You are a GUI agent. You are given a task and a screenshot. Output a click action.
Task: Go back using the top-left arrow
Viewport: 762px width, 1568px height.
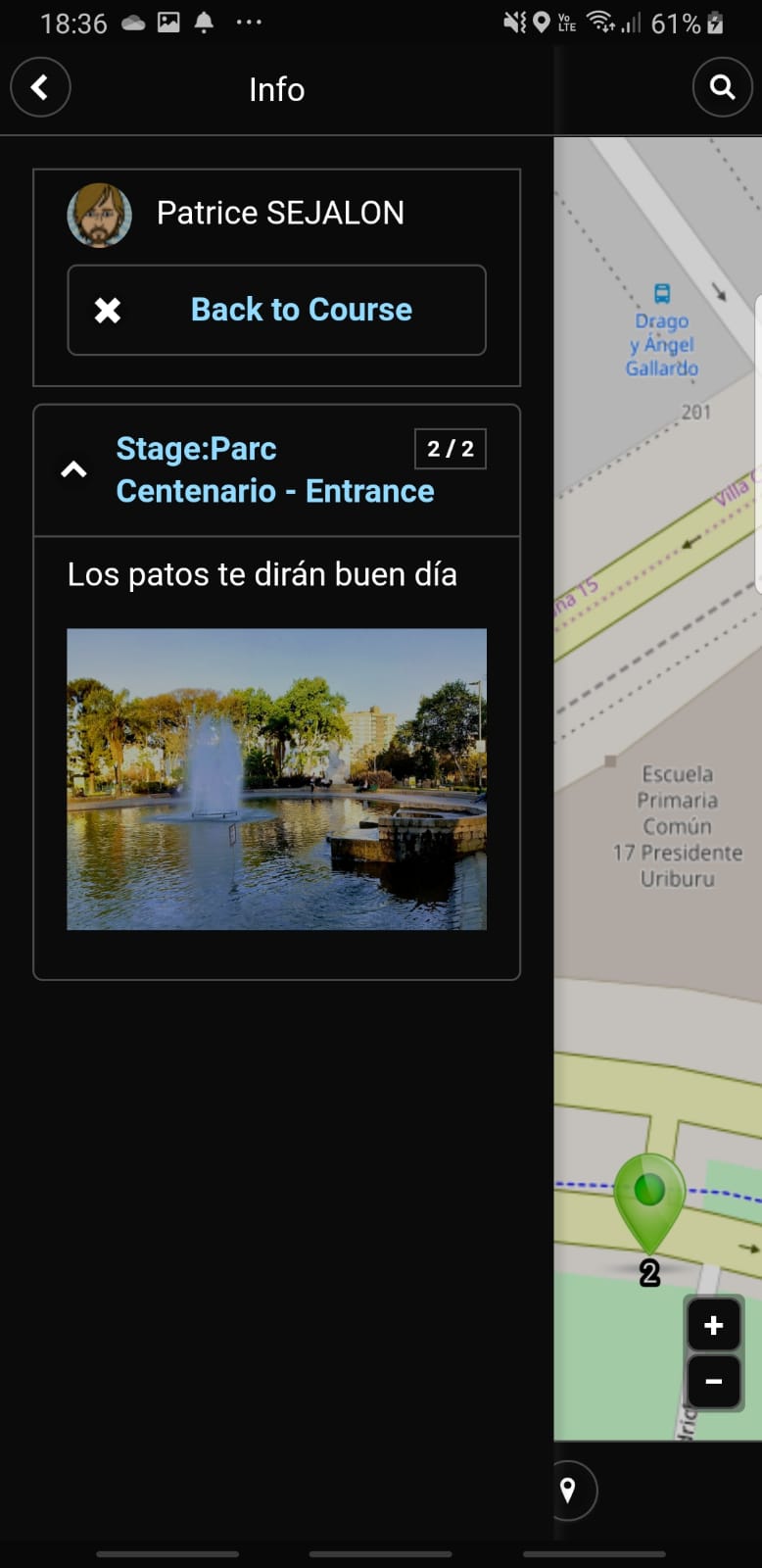(40, 88)
